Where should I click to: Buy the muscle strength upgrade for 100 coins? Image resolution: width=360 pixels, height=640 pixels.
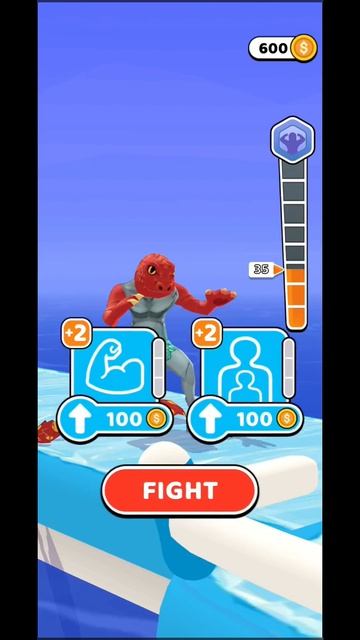115,419
